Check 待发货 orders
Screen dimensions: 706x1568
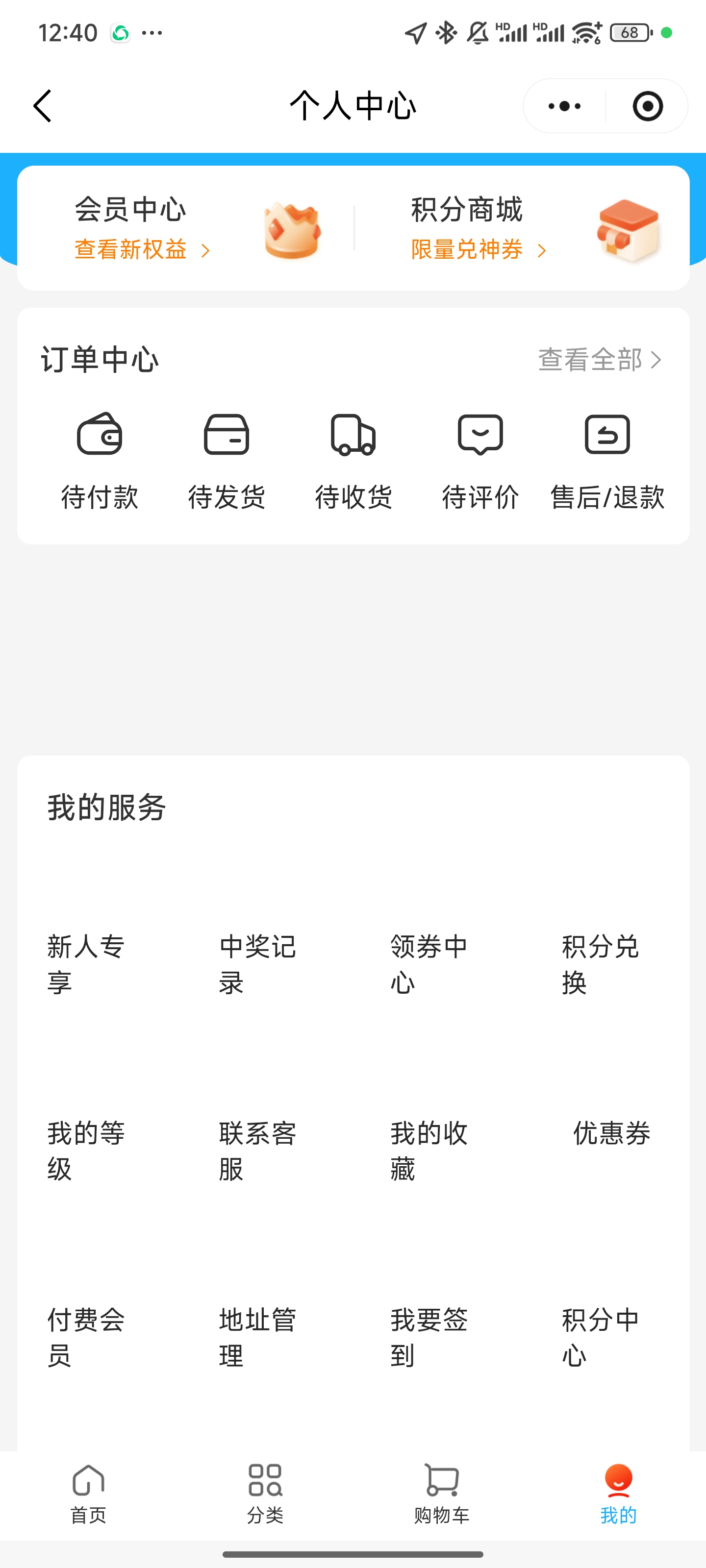pos(227,461)
